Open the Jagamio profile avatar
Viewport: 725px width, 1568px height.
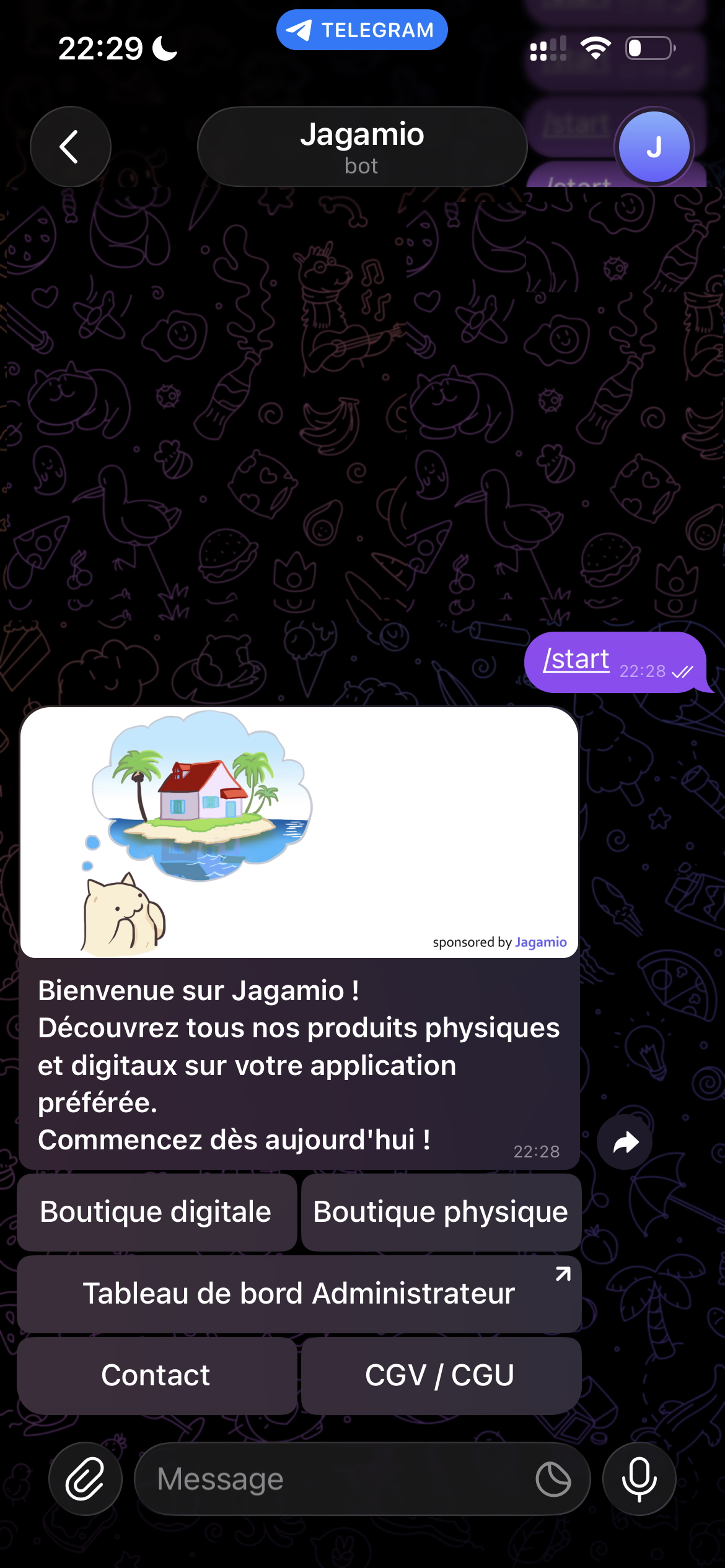point(654,147)
